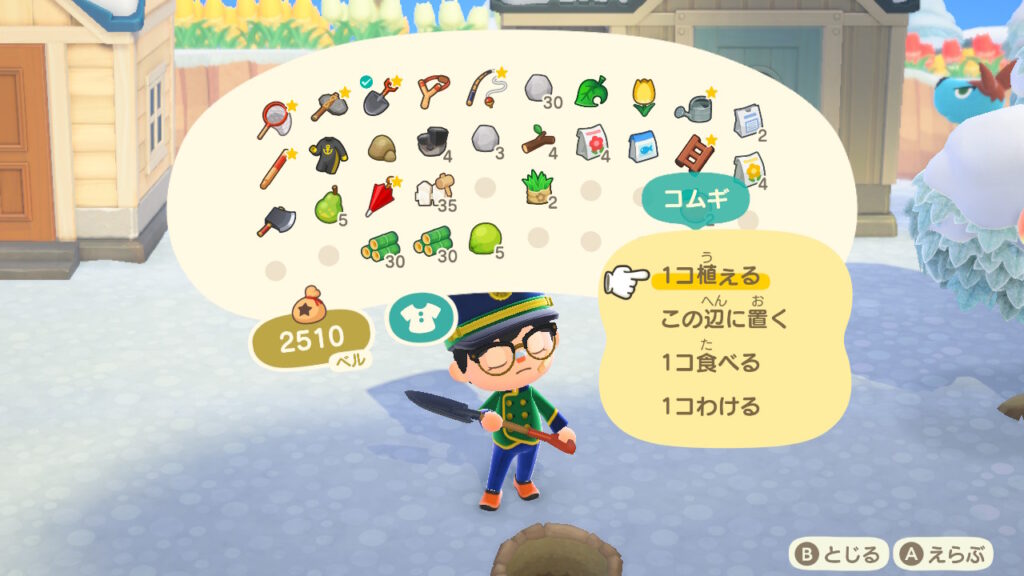Select the black anchor shirt item
1024x576 pixels.
click(x=329, y=152)
